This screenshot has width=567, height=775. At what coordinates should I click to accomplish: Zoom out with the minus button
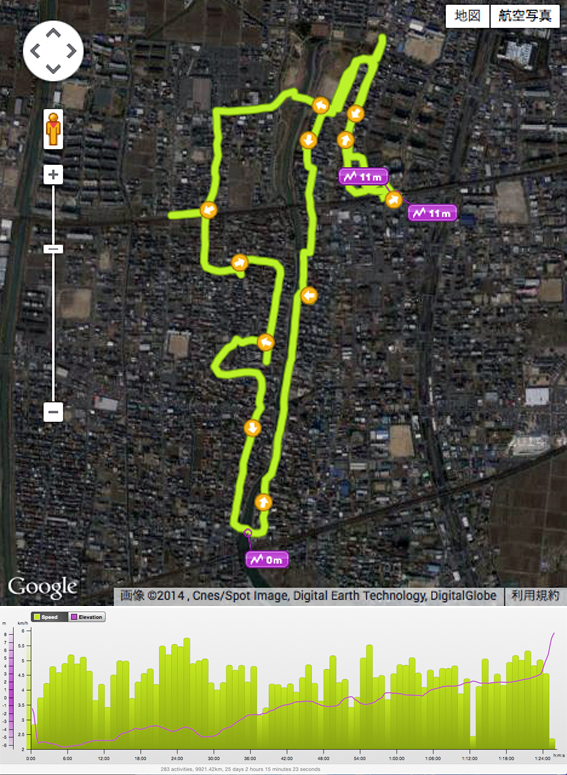click(x=53, y=412)
